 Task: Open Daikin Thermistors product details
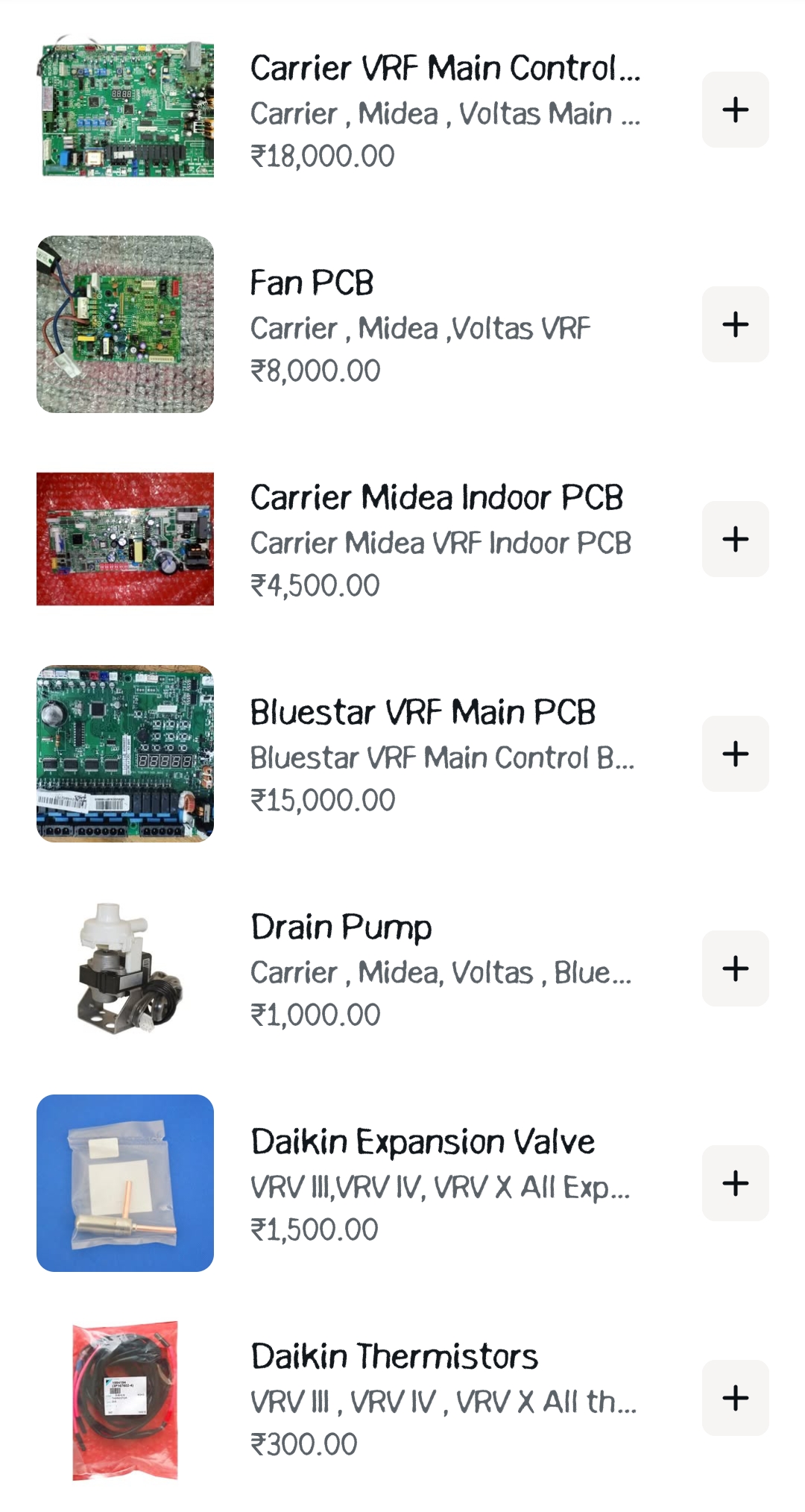pyautogui.click(x=394, y=1357)
